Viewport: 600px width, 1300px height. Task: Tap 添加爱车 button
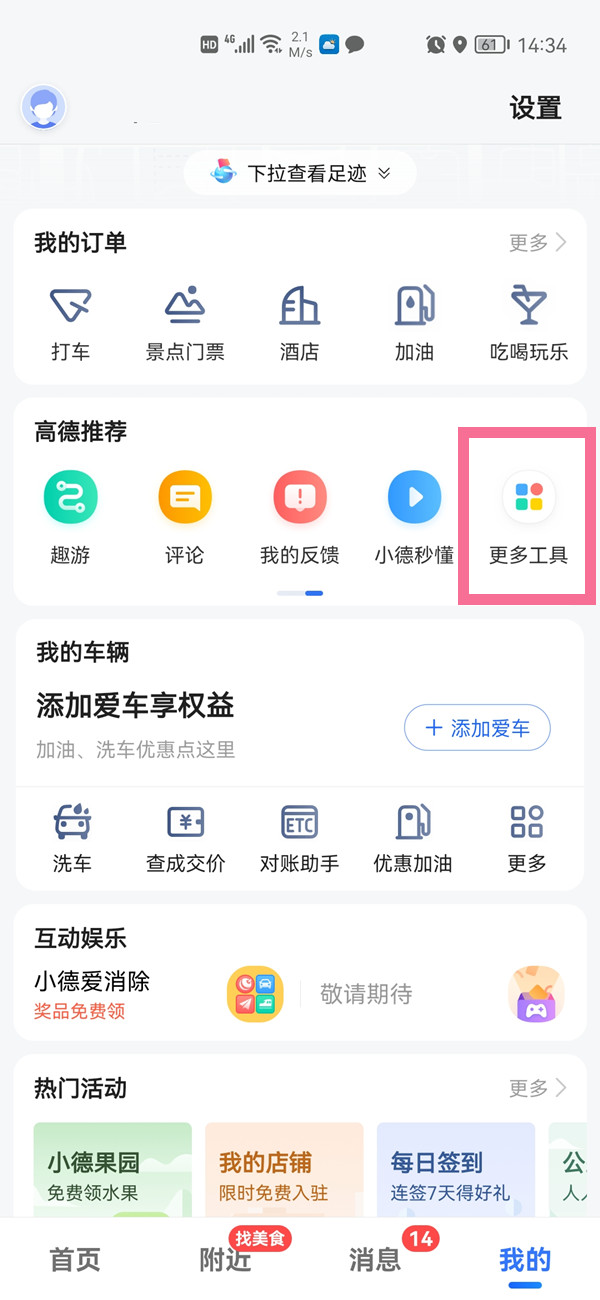click(x=477, y=728)
